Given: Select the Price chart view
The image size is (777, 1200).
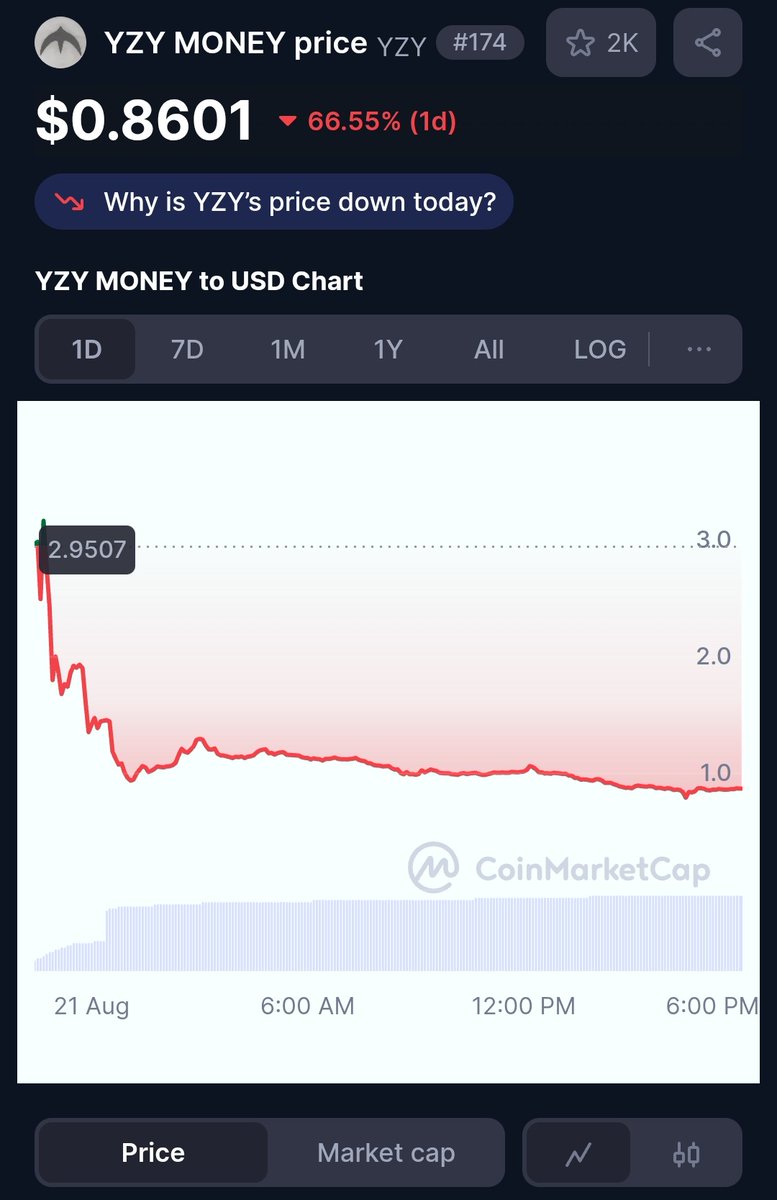Looking at the screenshot, I should point(153,1153).
